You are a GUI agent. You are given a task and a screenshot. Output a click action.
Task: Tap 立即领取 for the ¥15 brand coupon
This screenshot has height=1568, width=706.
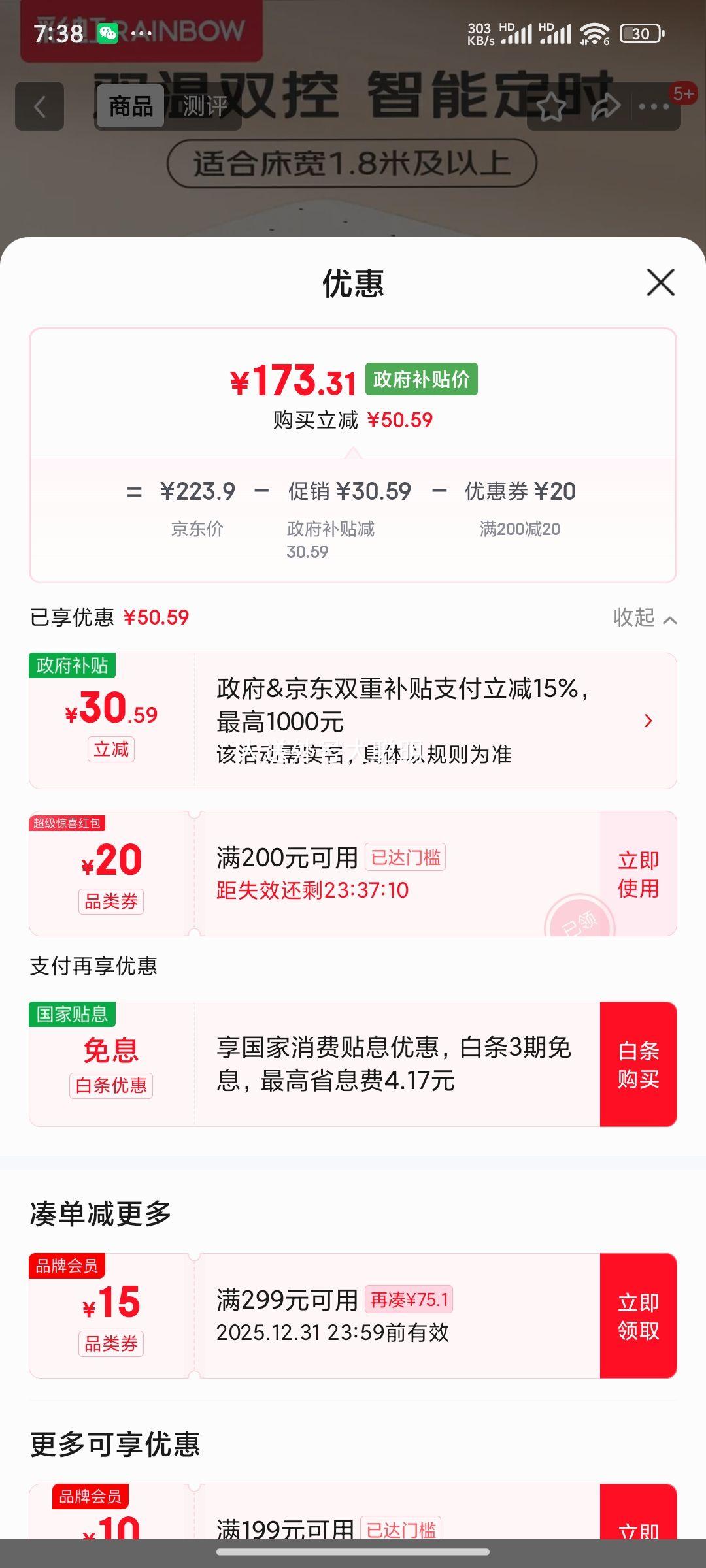coord(639,1316)
